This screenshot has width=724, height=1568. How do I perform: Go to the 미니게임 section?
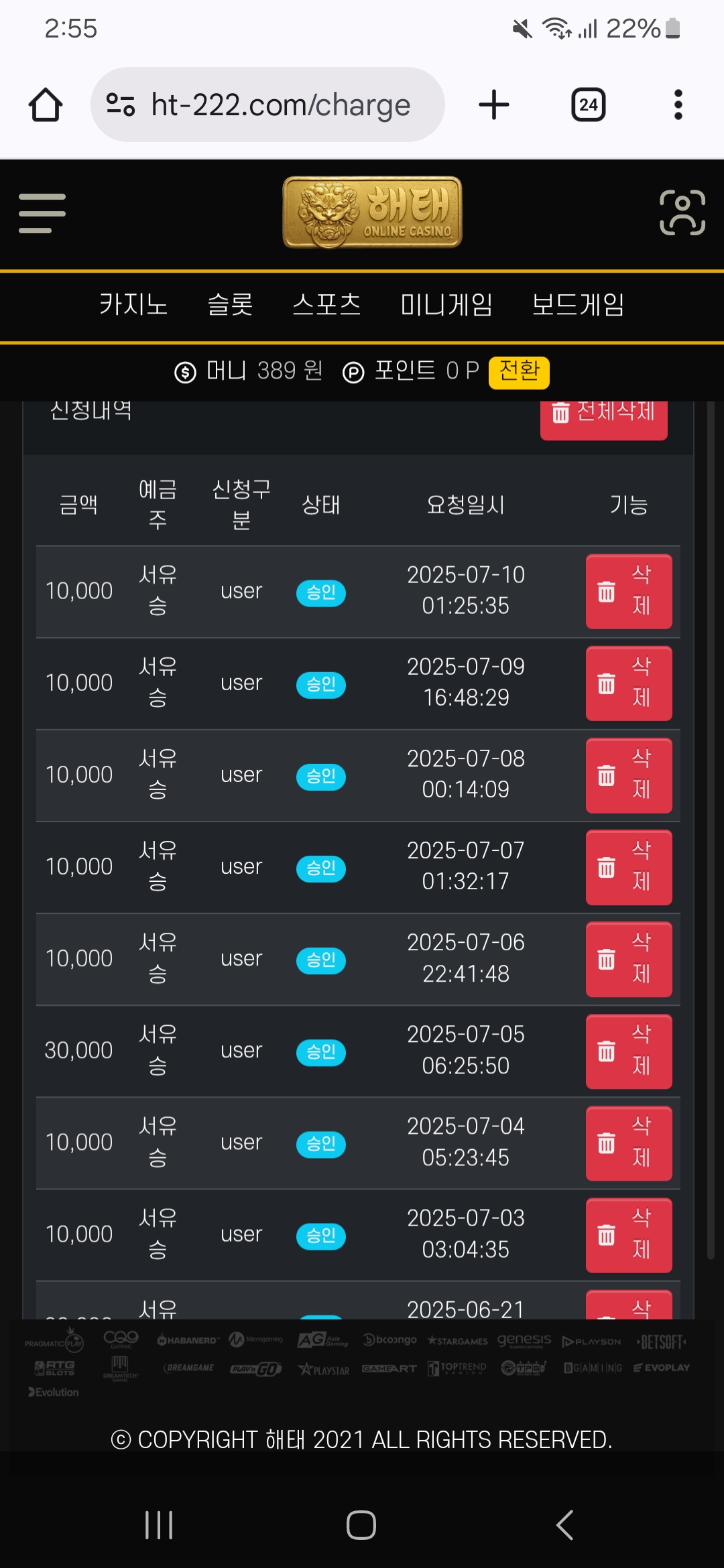coord(446,304)
